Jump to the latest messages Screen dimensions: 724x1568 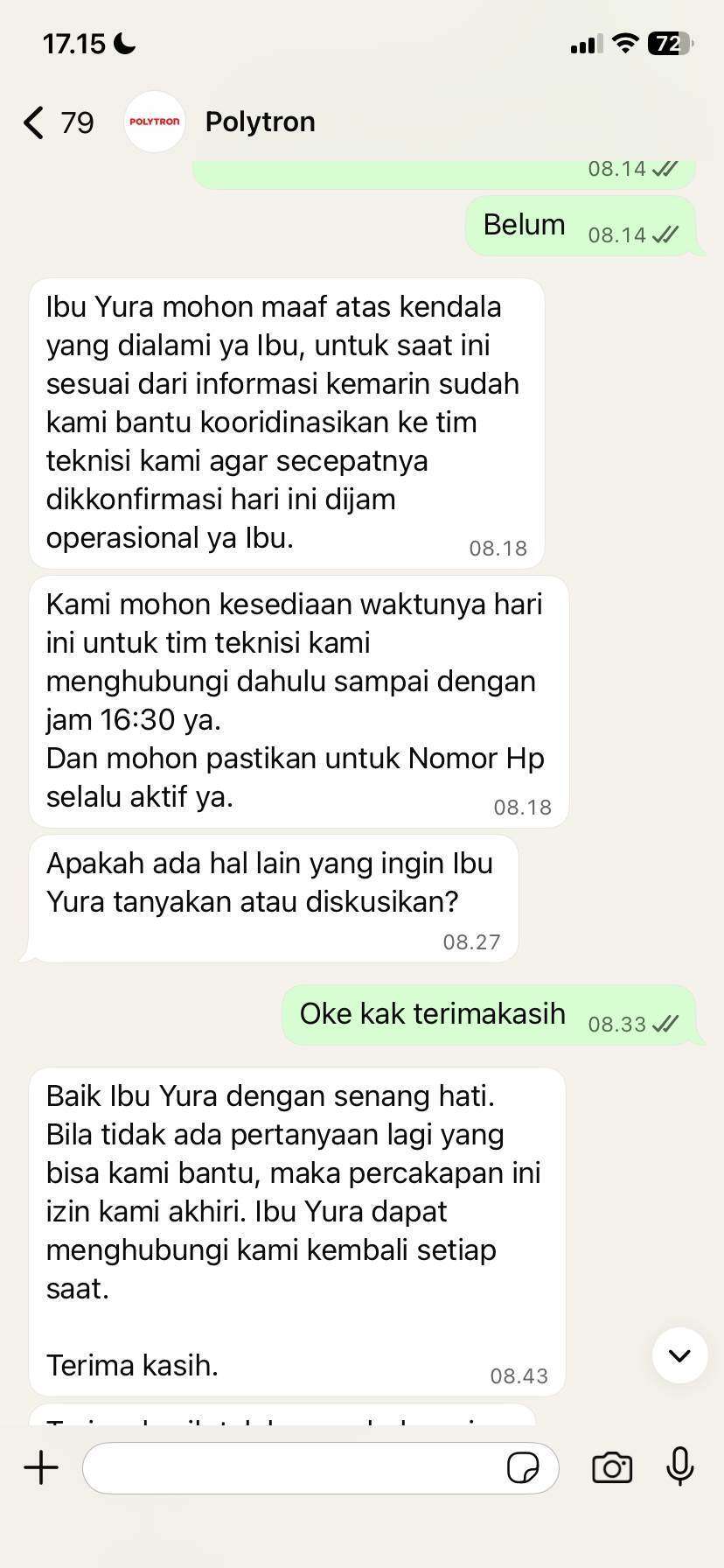[x=679, y=1355]
